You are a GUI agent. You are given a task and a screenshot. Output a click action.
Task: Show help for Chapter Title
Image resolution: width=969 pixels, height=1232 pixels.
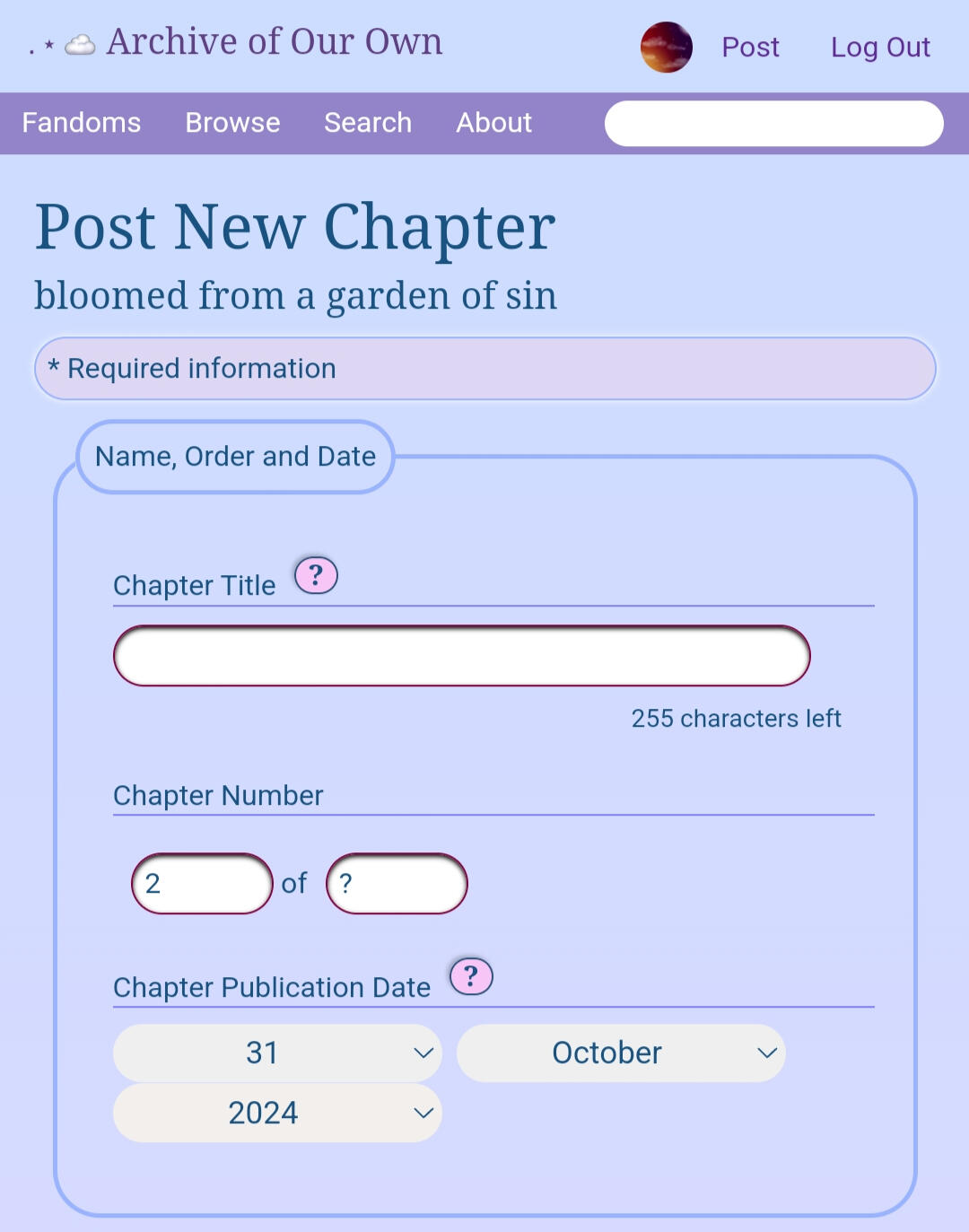coord(316,575)
